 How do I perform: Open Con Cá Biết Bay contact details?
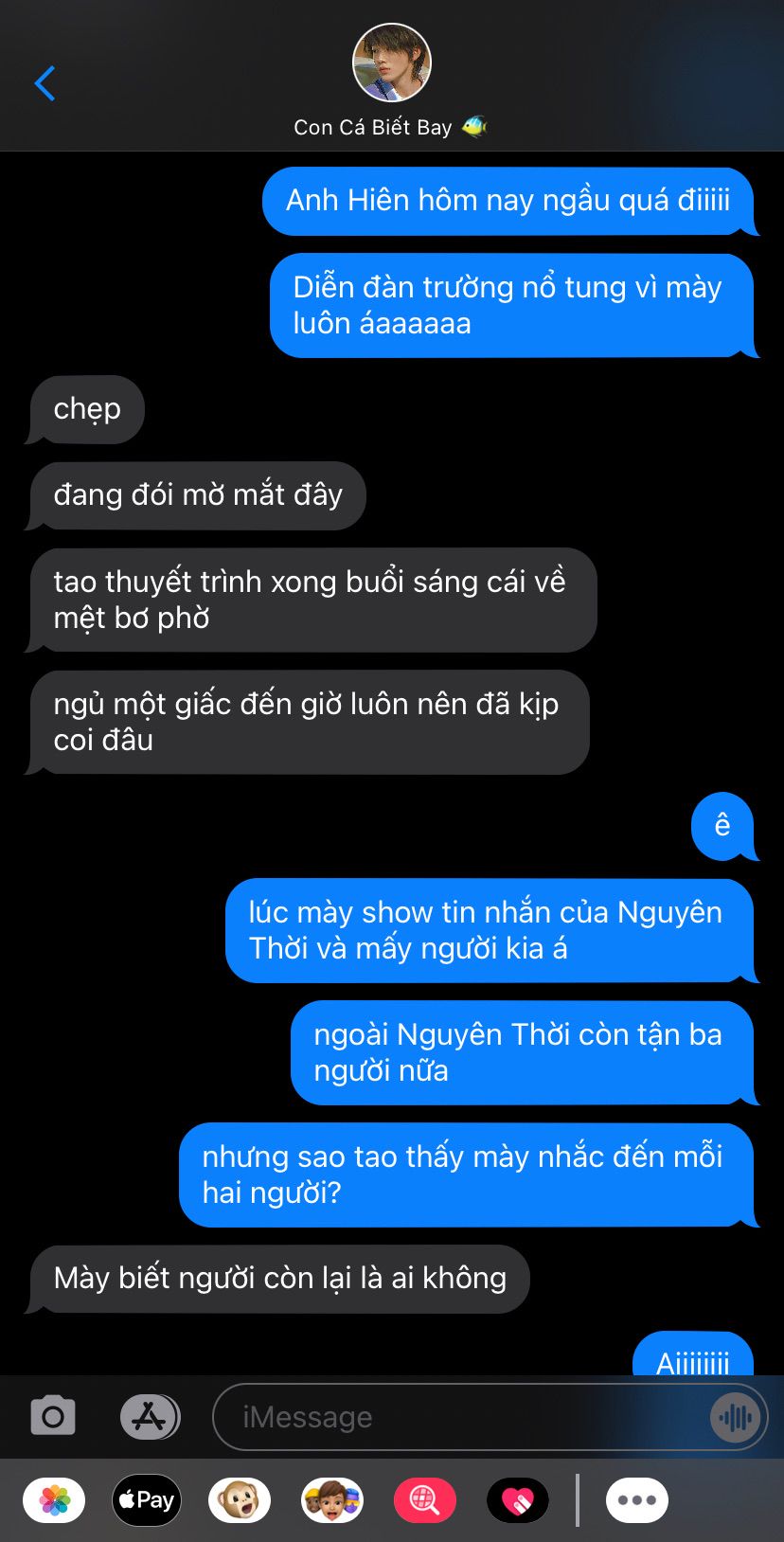(391, 80)
